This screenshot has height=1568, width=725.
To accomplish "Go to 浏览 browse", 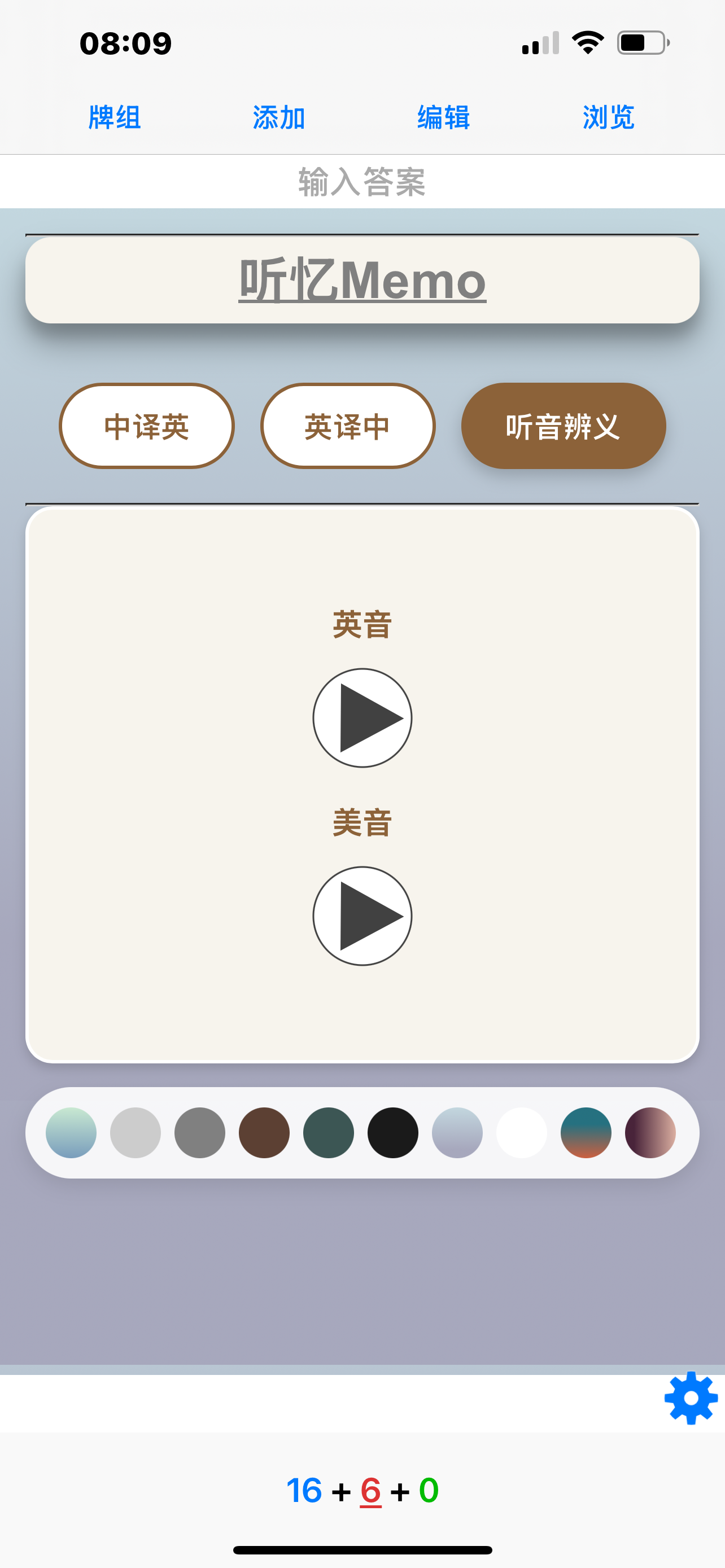I will pyautogui.click(x=608, y=117).
